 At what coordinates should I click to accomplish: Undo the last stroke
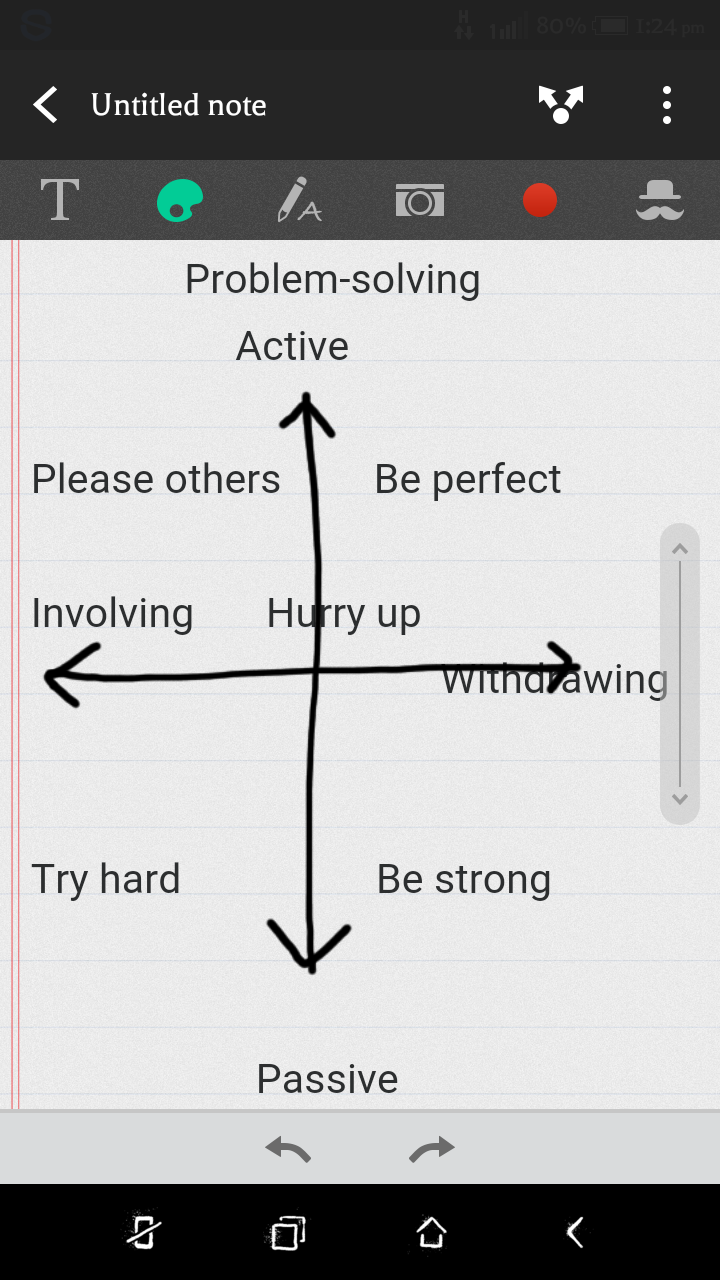coord(288,1149)
